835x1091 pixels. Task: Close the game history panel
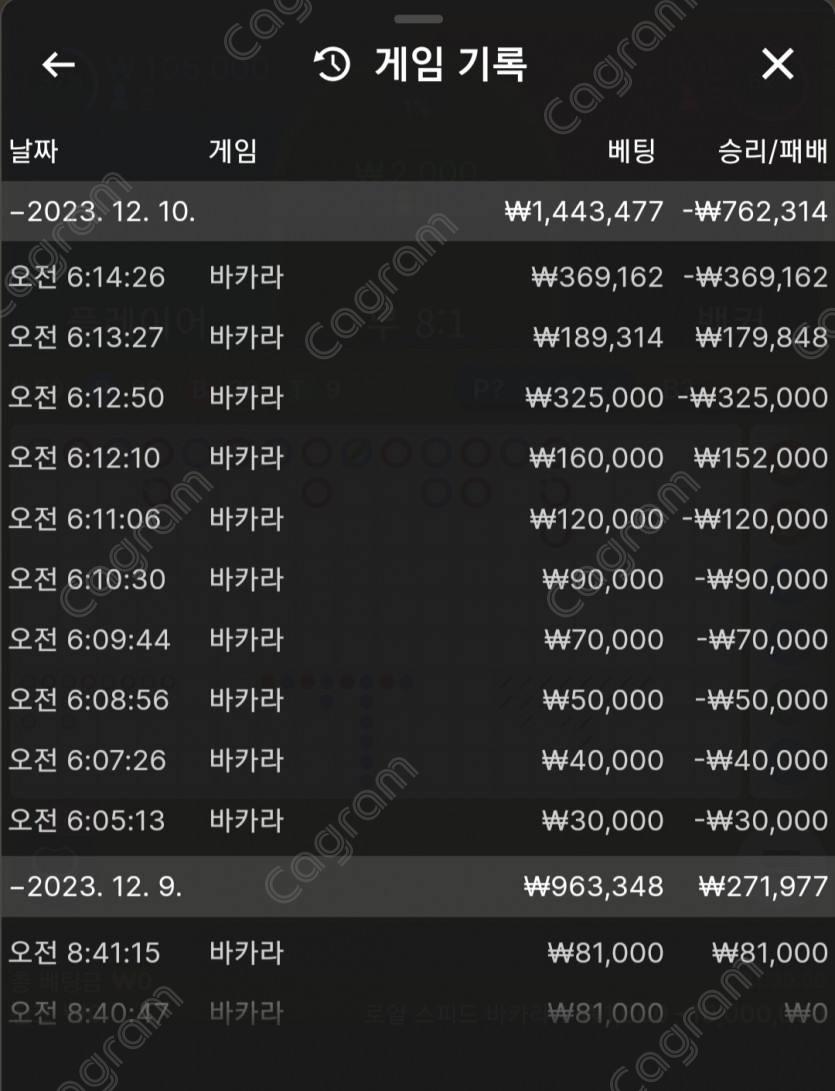click(777, 65)
